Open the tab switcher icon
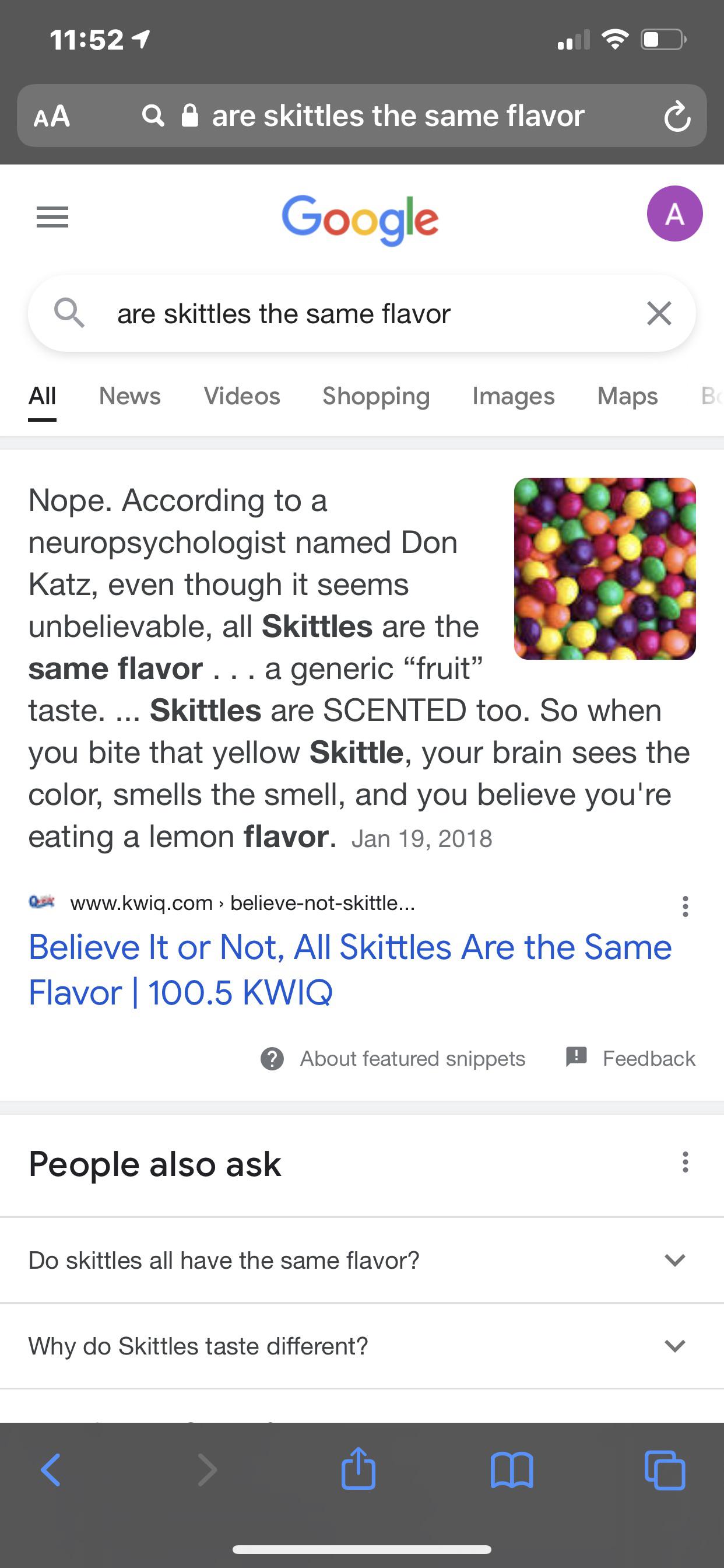724x1568 pixels. click(667, 1470)
